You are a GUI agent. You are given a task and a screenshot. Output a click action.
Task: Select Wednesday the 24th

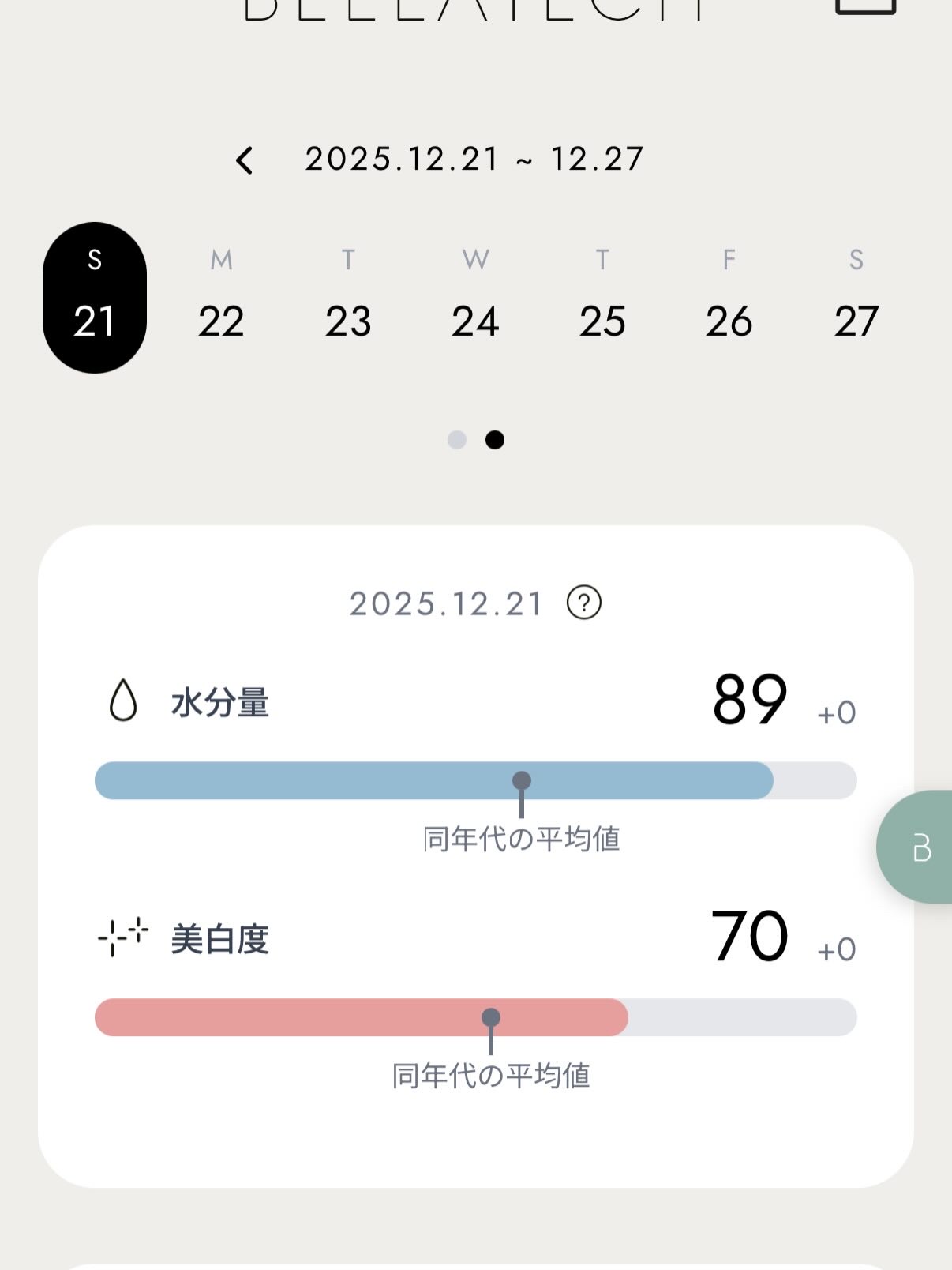click(475, 298)
